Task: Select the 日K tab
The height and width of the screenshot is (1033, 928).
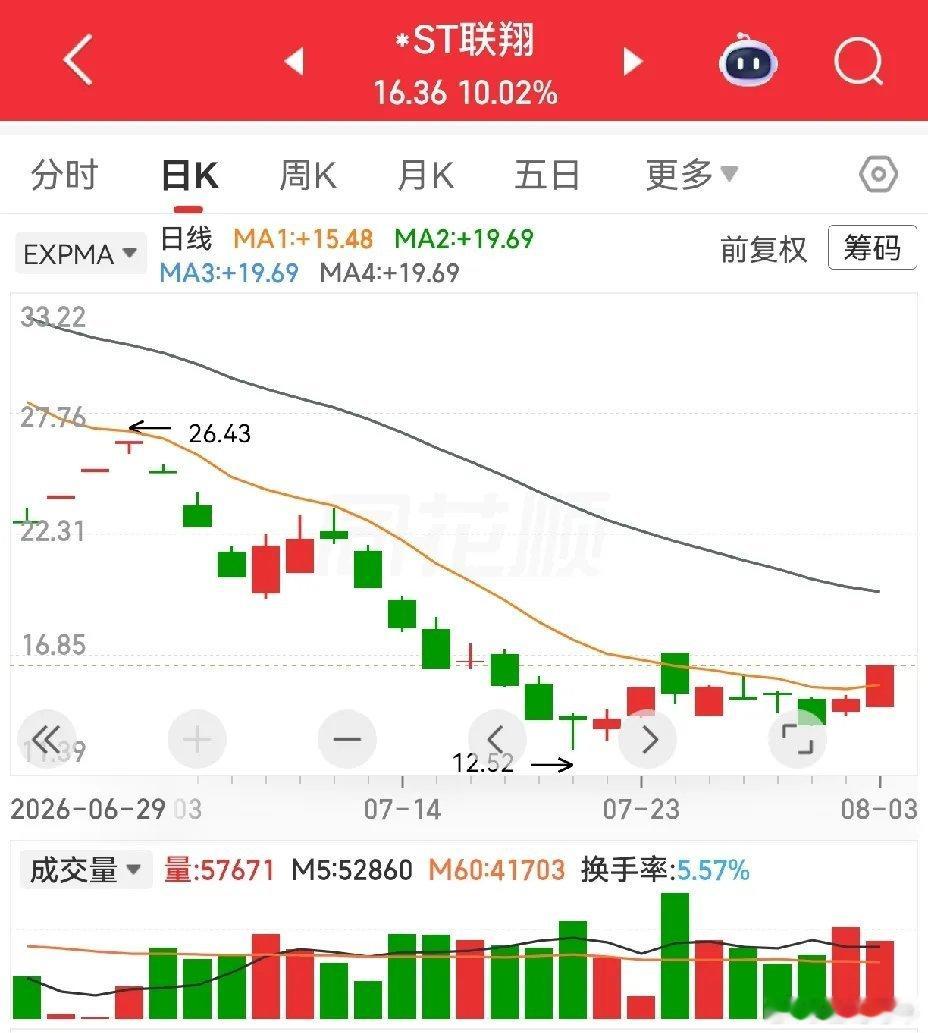Action: [x=189, y=176]
